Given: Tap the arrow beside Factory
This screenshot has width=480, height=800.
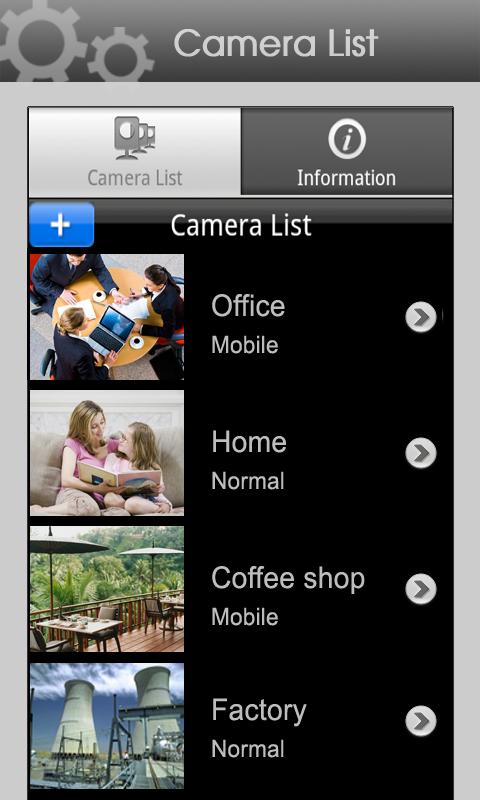Looking at the screenshot, I should click(421, 721).
